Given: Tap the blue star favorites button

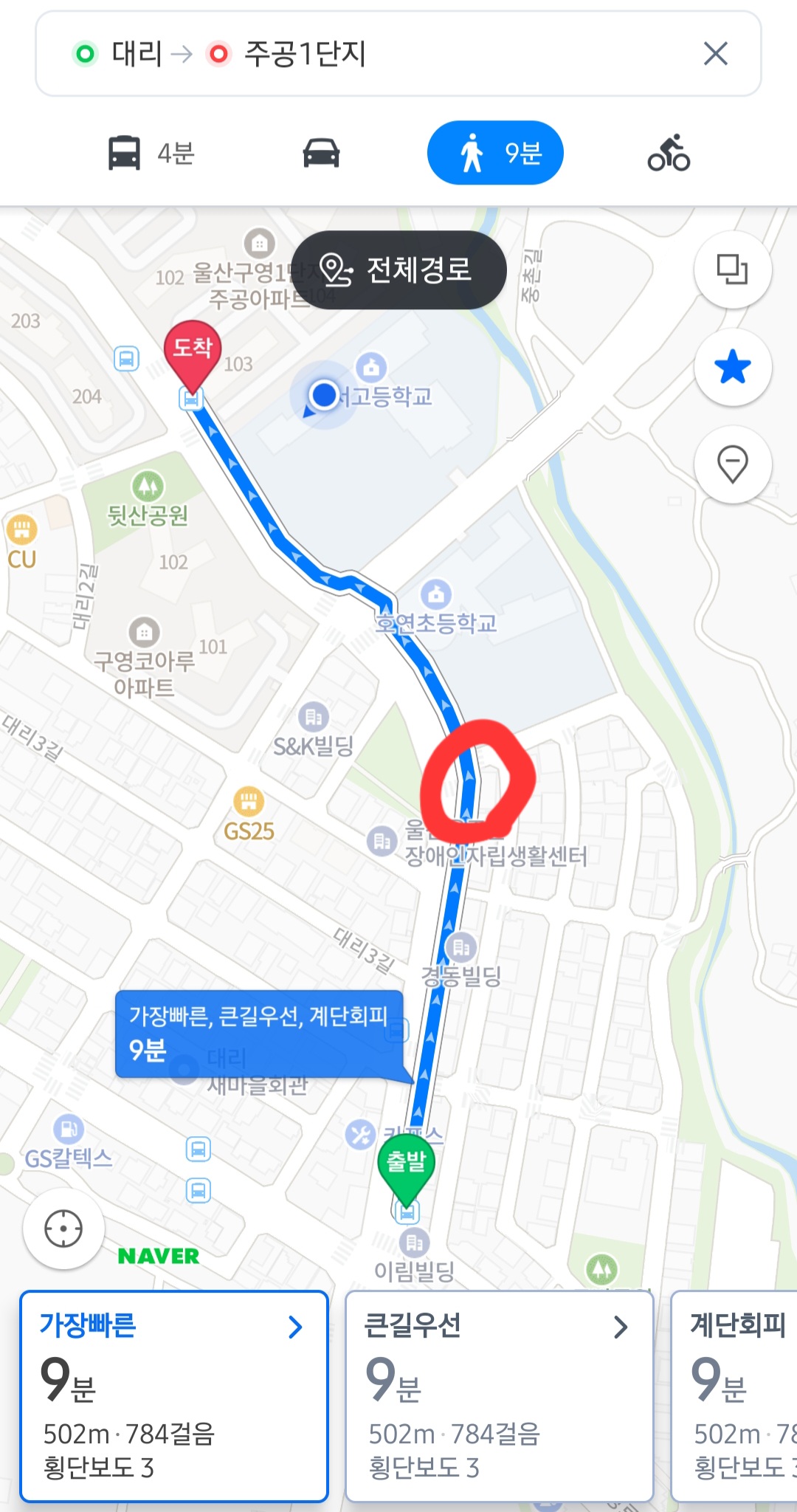Looking at the screenshot, I should tap(733, 367).
